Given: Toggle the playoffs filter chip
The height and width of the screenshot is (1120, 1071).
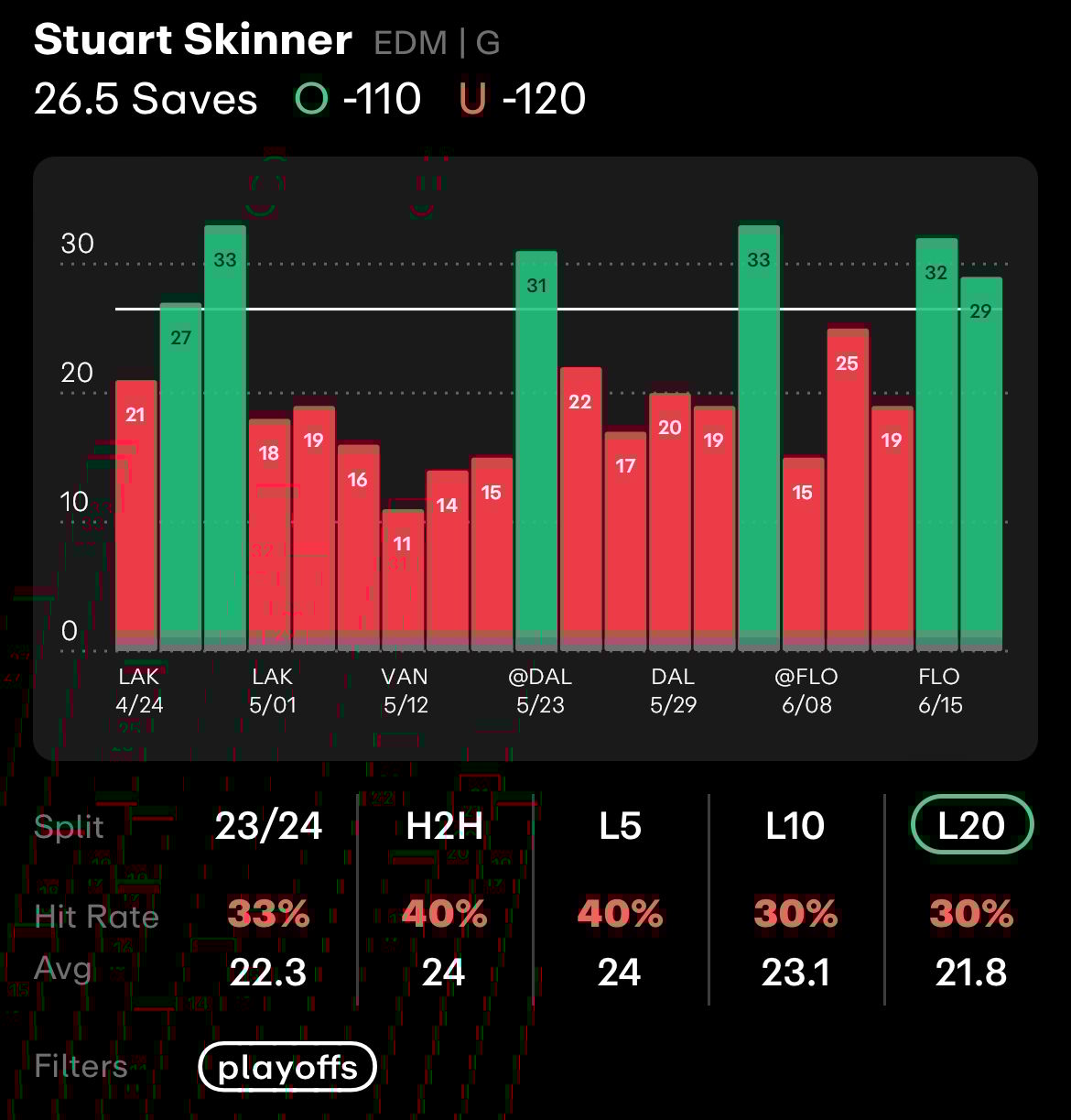Looking at the screenshot, I should pyautogui.click(x=287, y=1067).
